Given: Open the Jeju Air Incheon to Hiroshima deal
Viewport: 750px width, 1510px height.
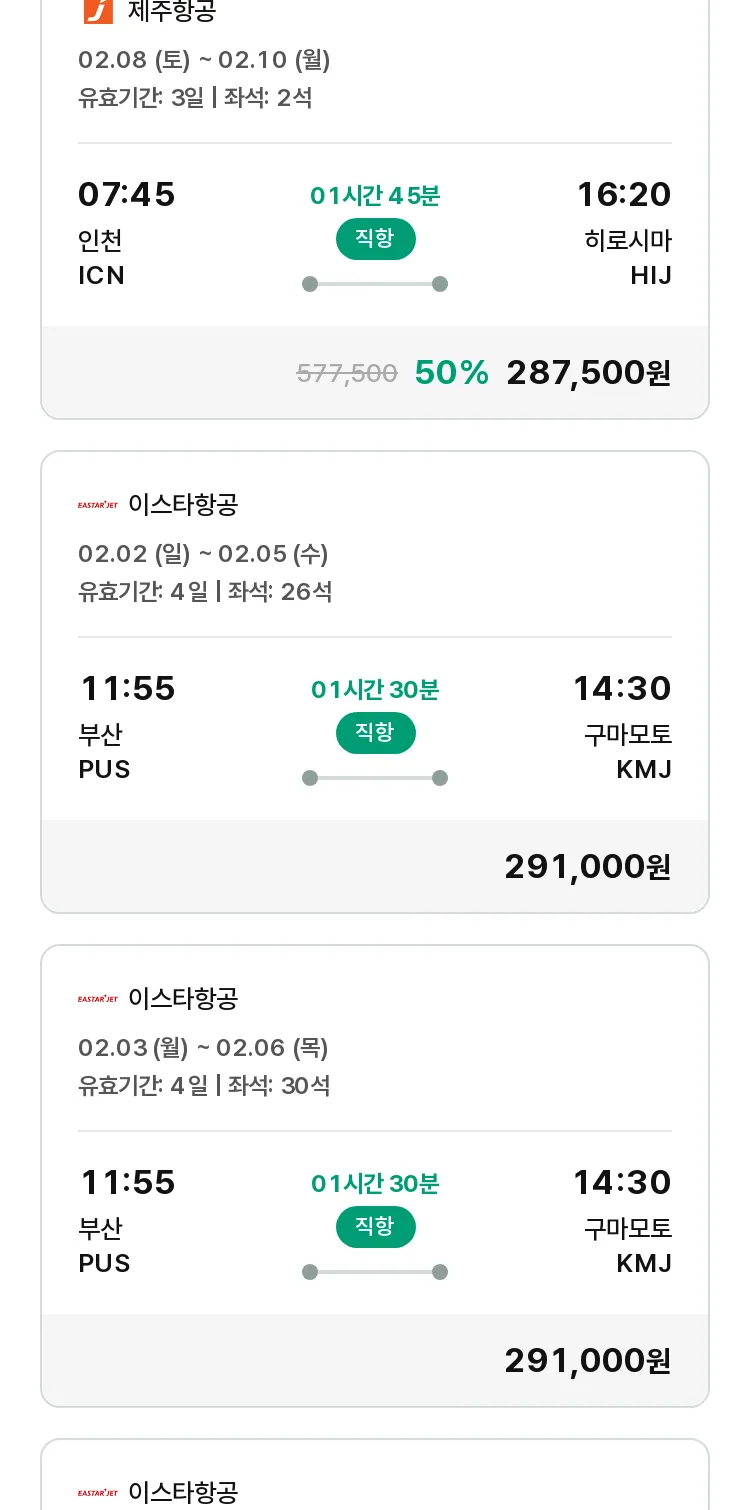Looking at the screenshot, I should coord(375,205).
